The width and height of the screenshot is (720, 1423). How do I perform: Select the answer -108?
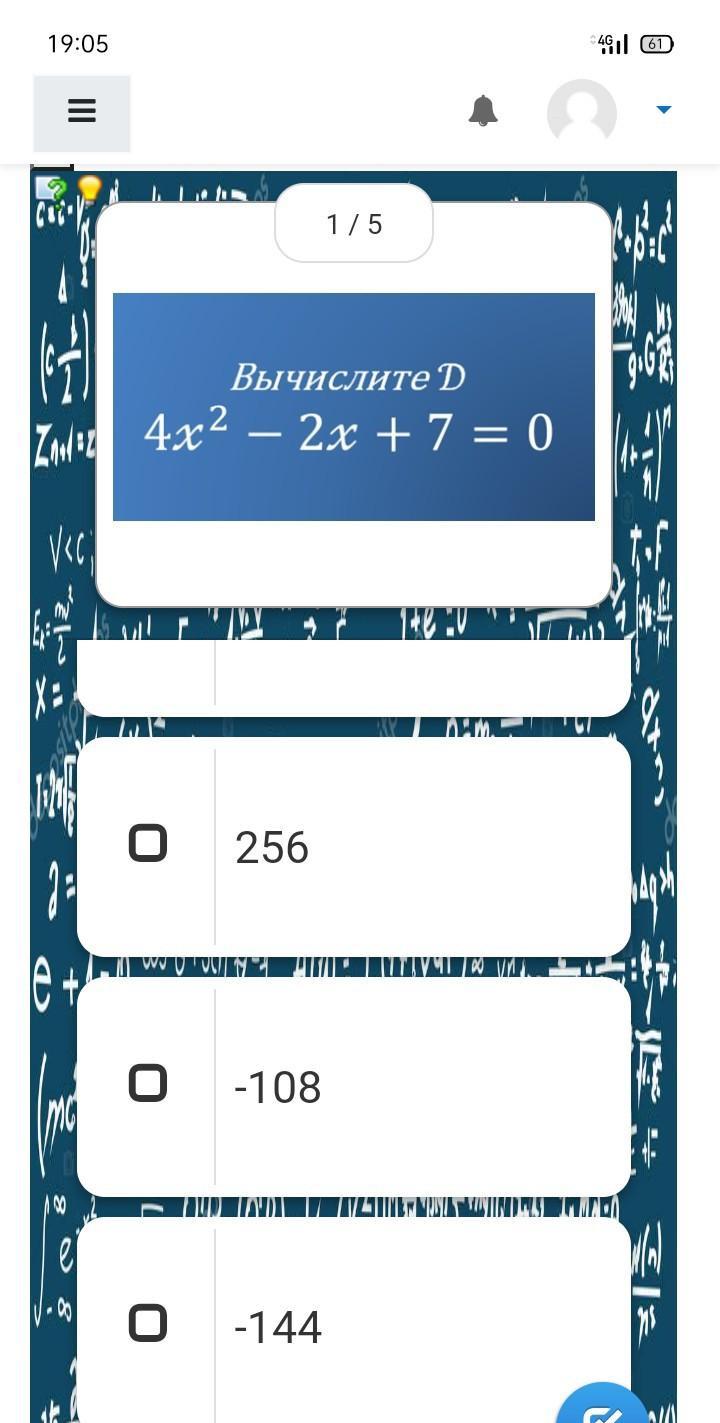[148, 1083]
